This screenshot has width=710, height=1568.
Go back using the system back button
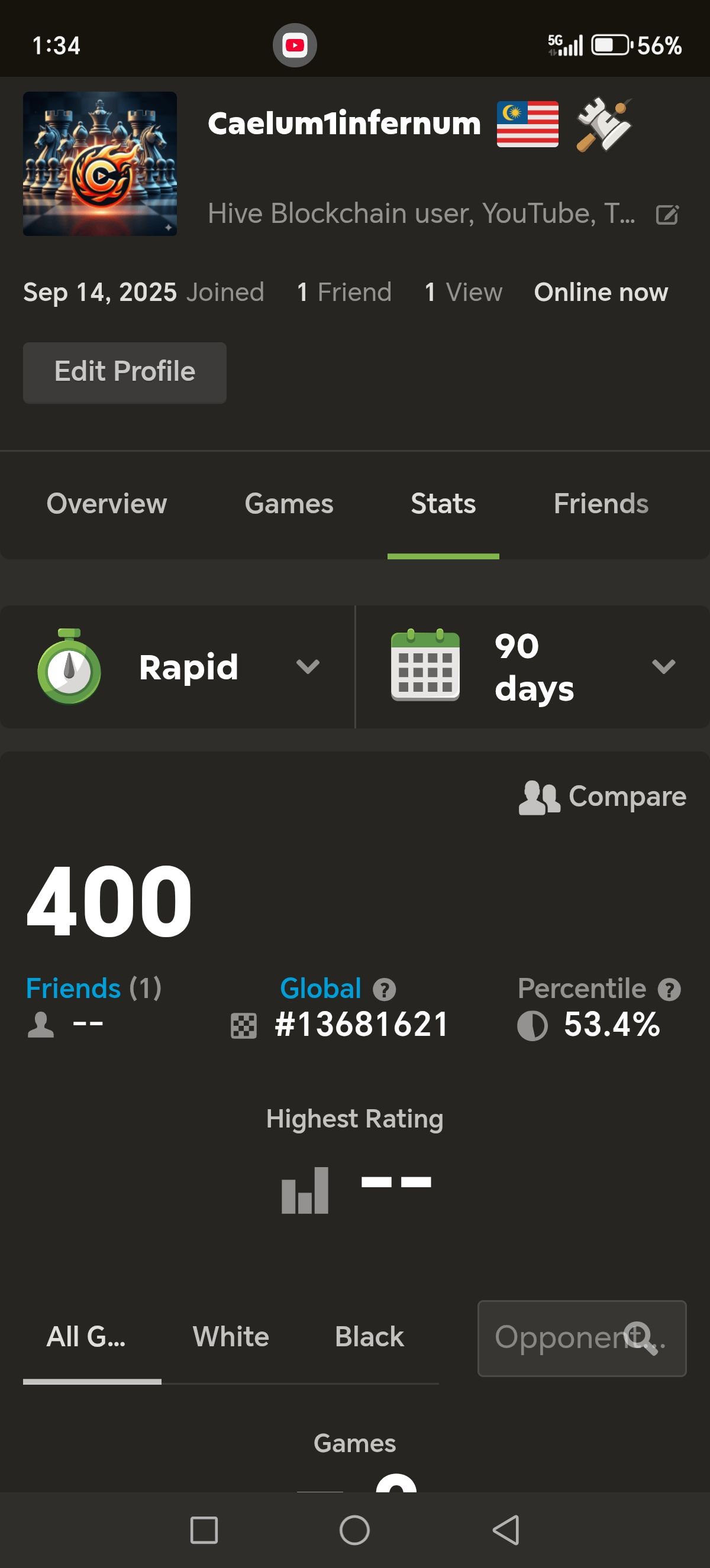coord(506,1530)
